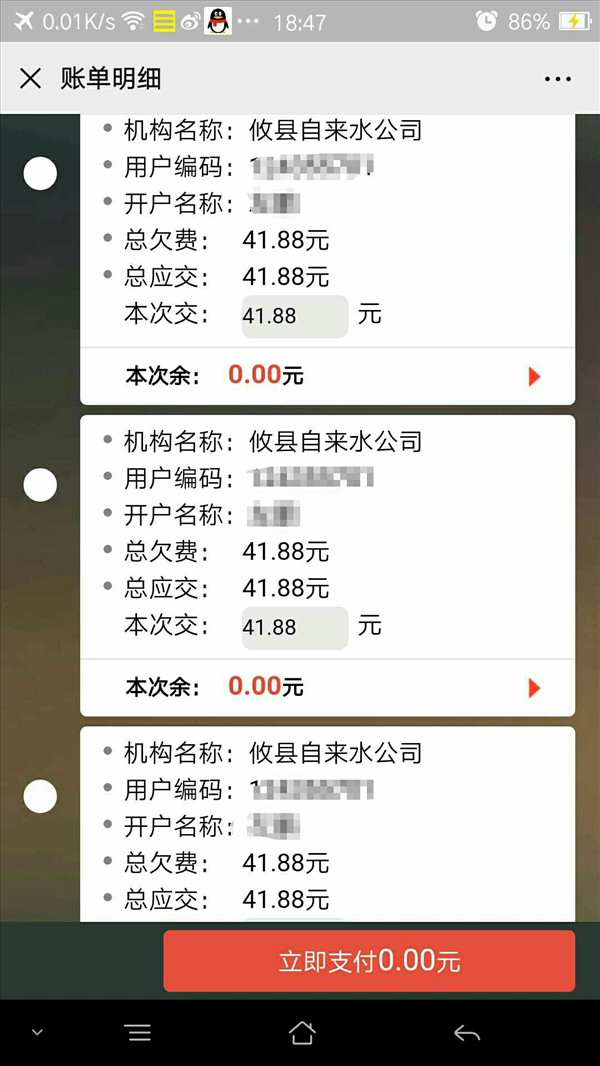Edit the 本次交 amount in the middle card
600x1066 pixels.
[x=295, y=627]
